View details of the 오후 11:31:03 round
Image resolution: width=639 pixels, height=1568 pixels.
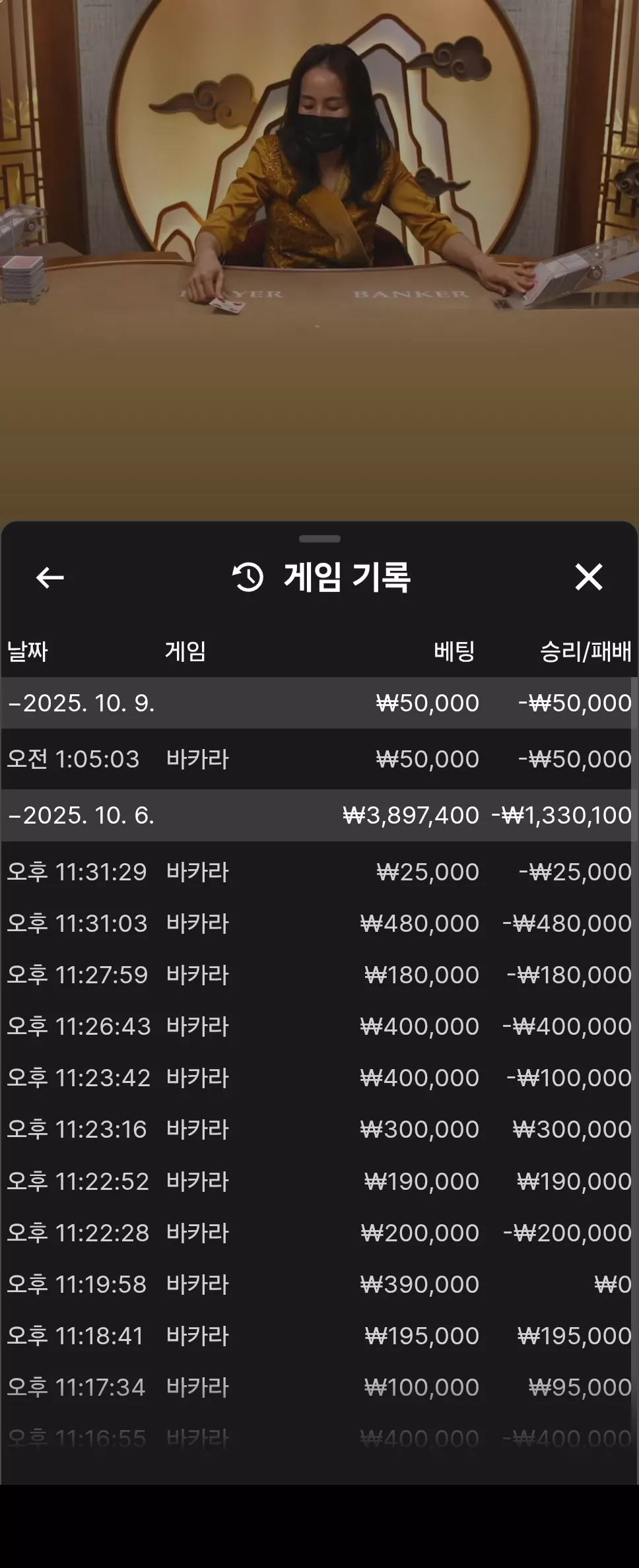tap(319, 923)
